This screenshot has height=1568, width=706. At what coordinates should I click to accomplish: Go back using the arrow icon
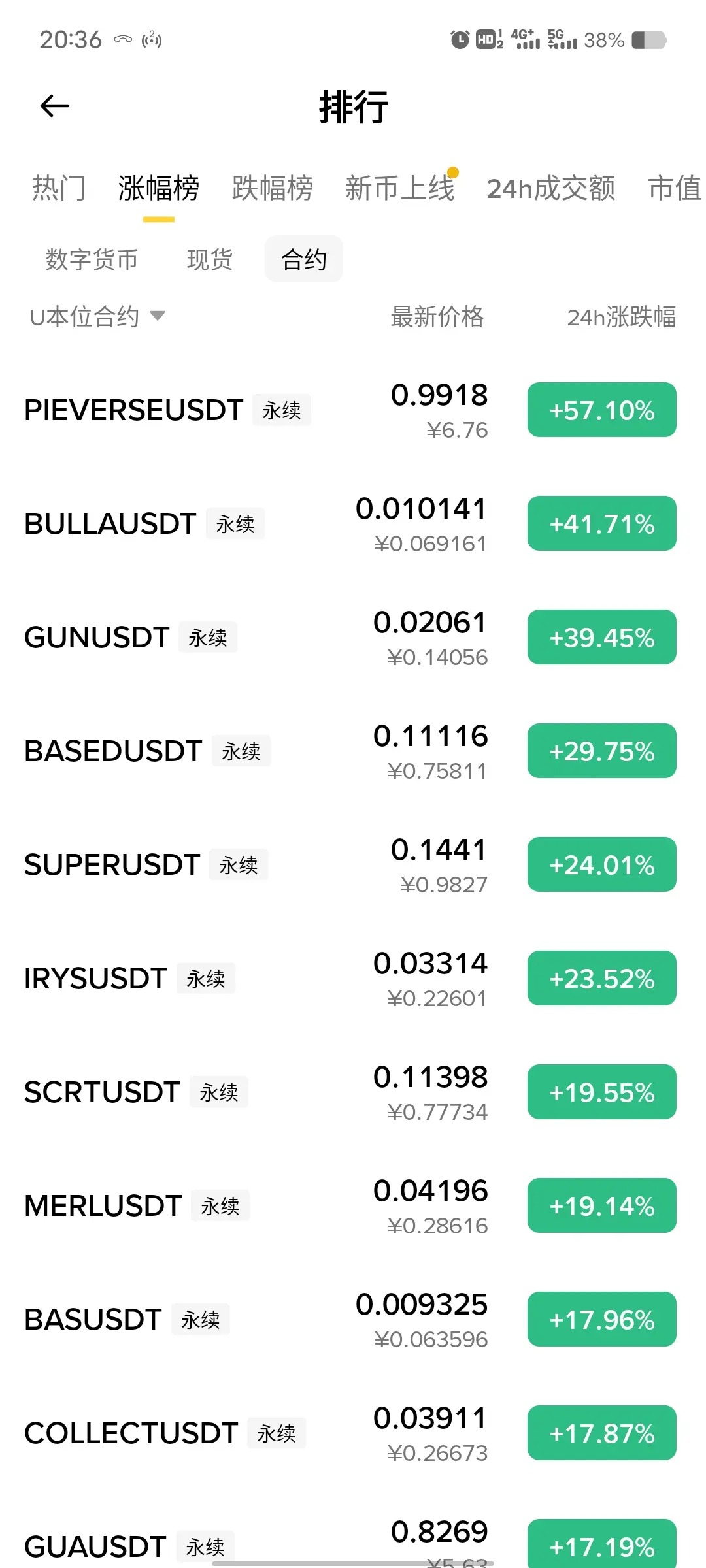pyautogui.click(x=55, y=106)
